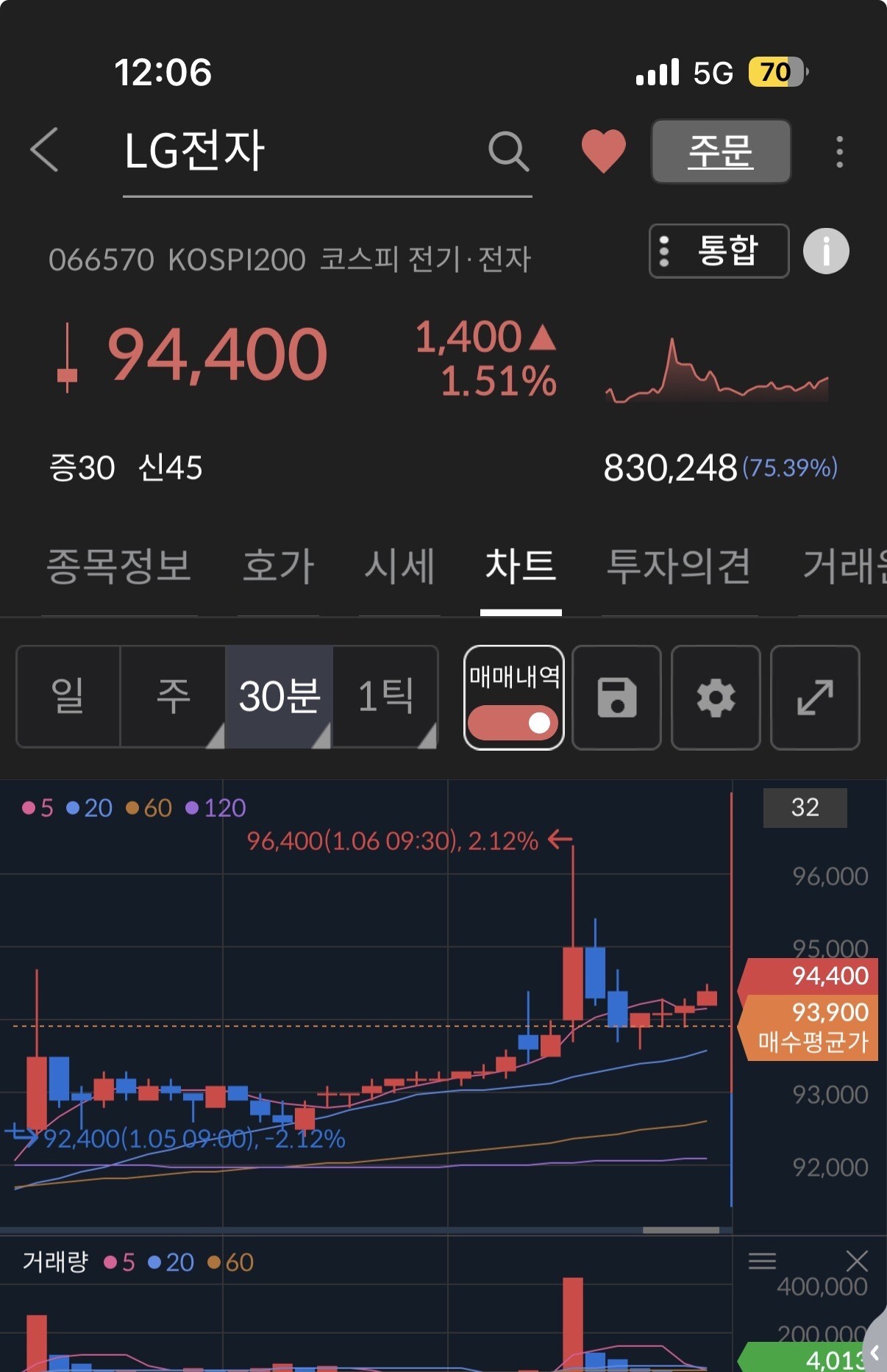Open the 주문 order button
887x1372 pixels.
pyautogui.click(x=721, y=151)
